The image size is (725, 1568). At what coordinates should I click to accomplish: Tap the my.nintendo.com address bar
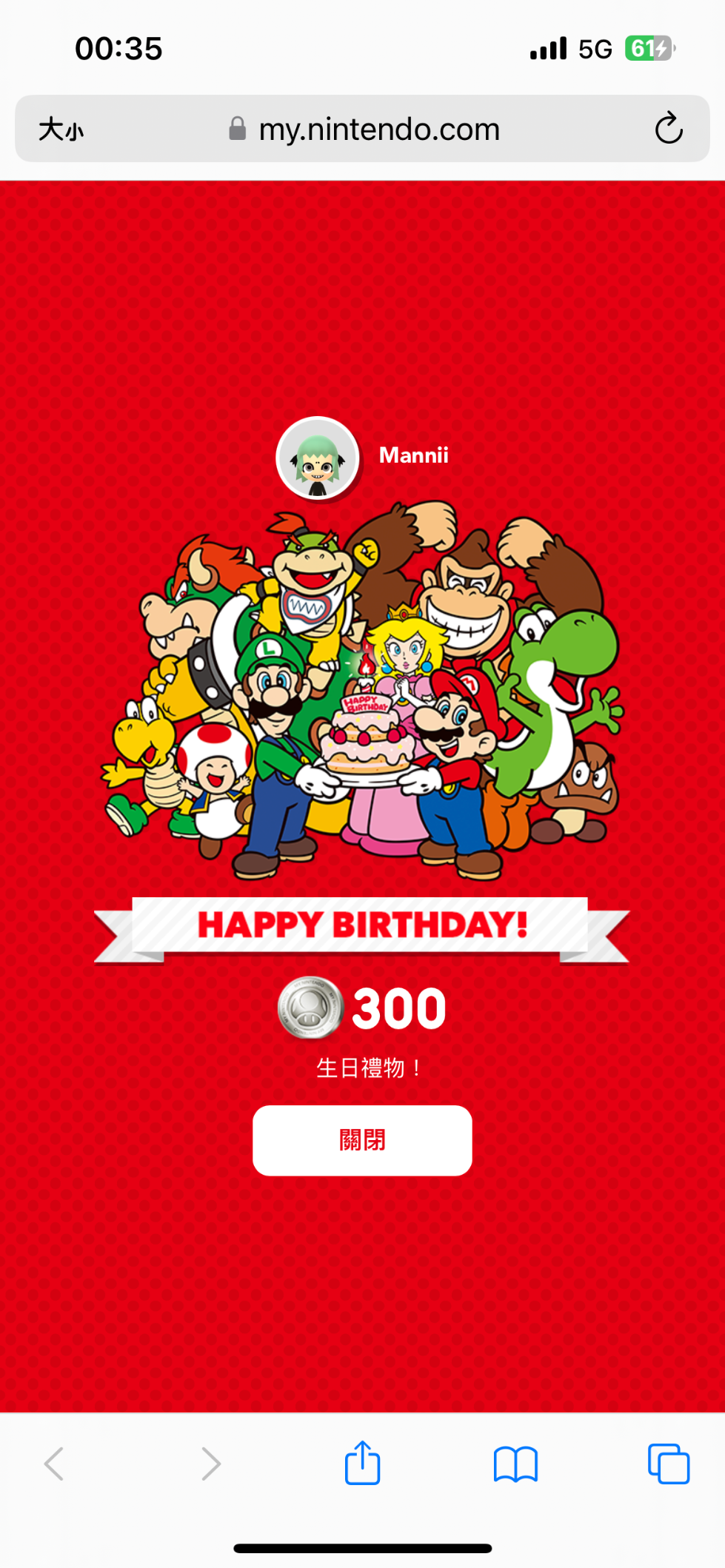click(x=378, y=130)
